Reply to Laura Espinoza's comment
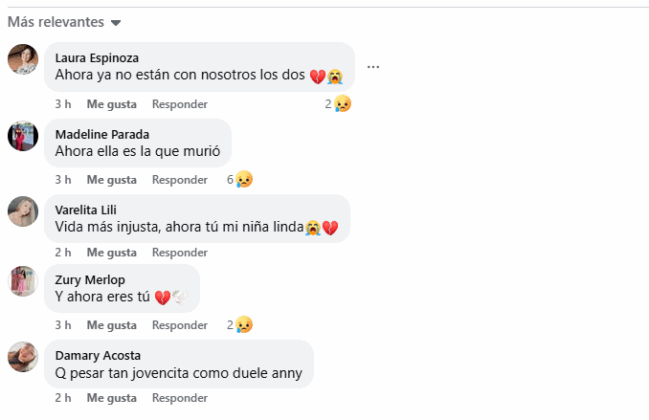The image size is (649, 420). [x=179, y=104]
